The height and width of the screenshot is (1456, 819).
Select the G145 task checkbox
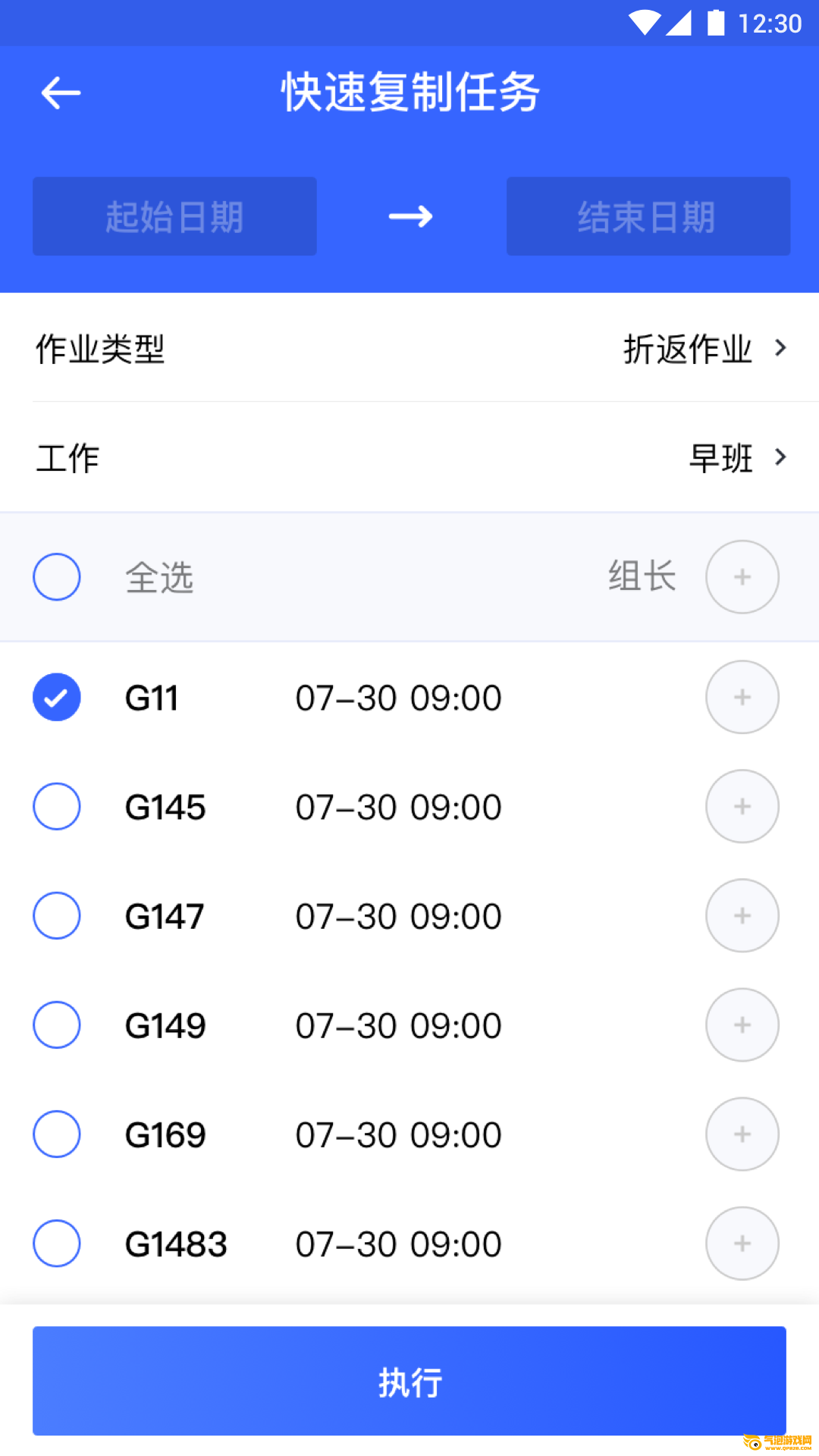[57, 806]
